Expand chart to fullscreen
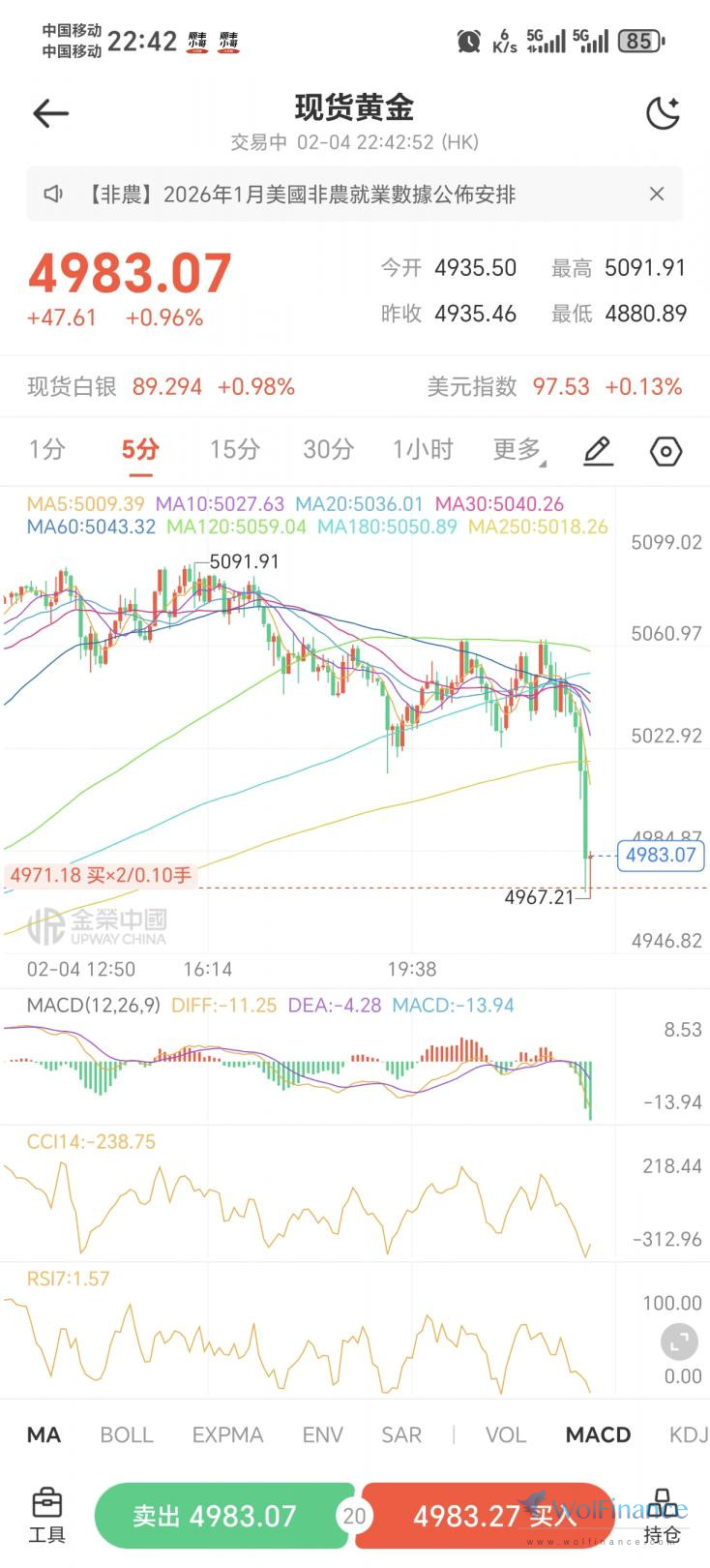This screenshot has width=710, height=1568. tap(679, 1342)
